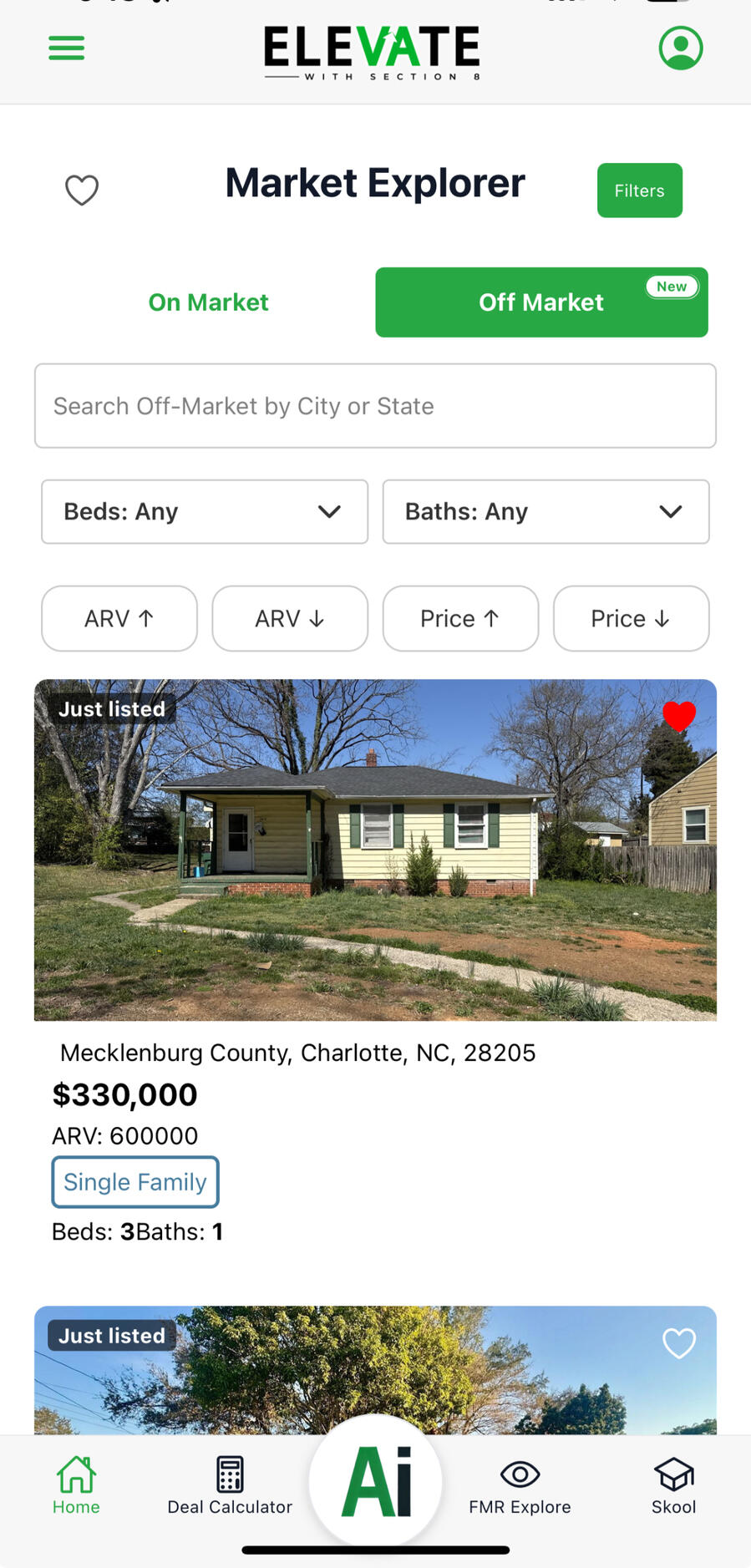Screen dimensions: 751x1568
Task: Unfavorite the Charlotte, NC 28205 listing
Action: 678,716
